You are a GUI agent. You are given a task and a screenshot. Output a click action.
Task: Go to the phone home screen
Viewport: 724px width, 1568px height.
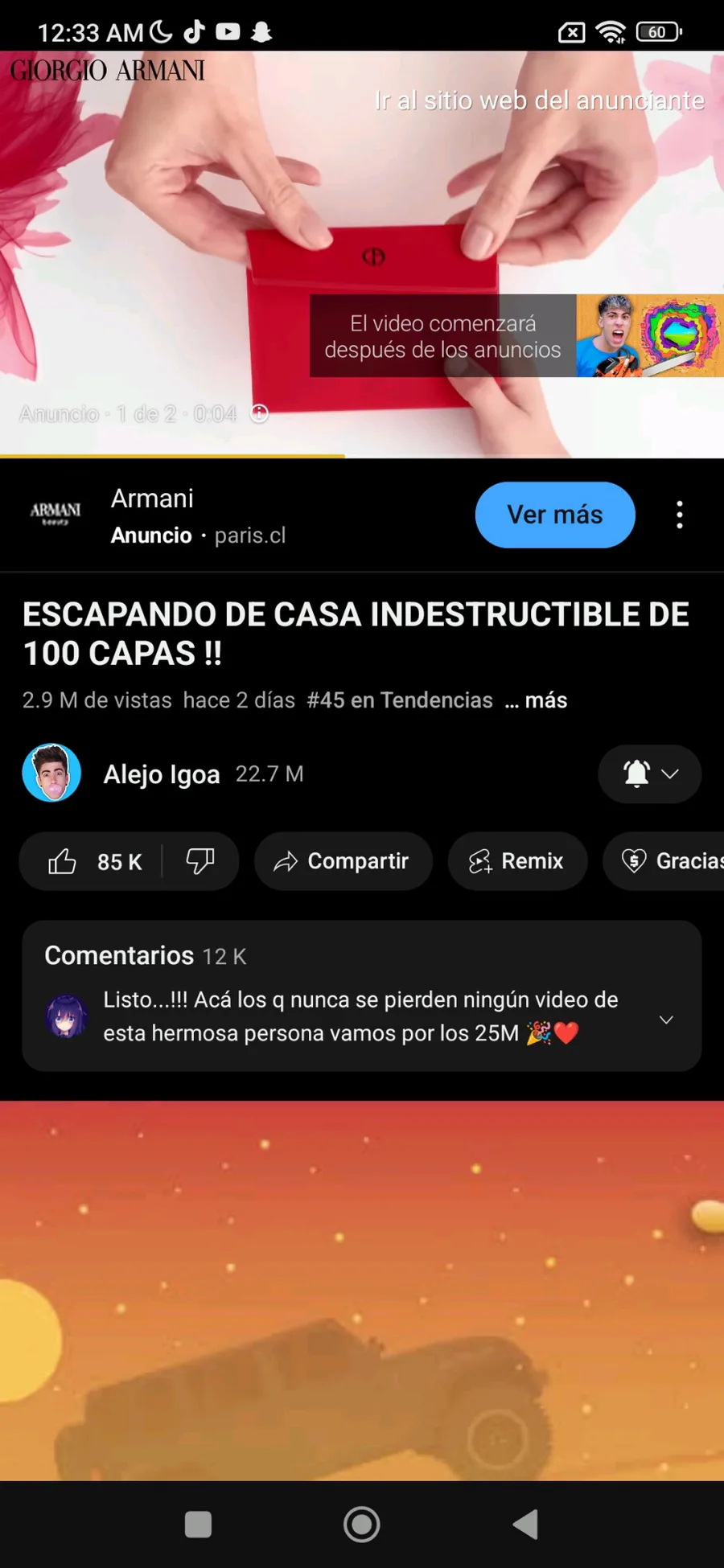[x=362, y=1524]
